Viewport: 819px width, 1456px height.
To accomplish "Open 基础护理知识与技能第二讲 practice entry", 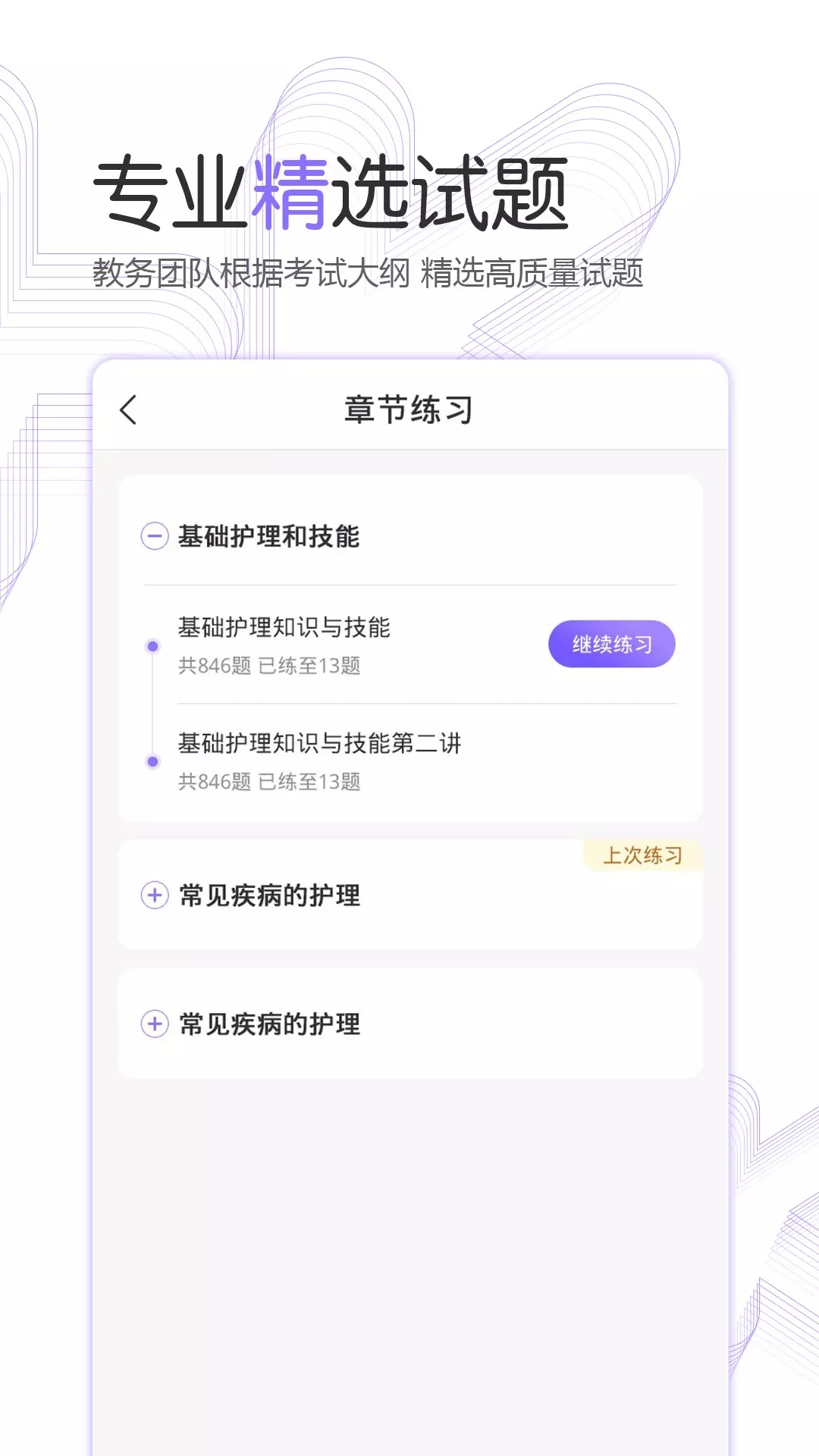I will coord(318,745).
